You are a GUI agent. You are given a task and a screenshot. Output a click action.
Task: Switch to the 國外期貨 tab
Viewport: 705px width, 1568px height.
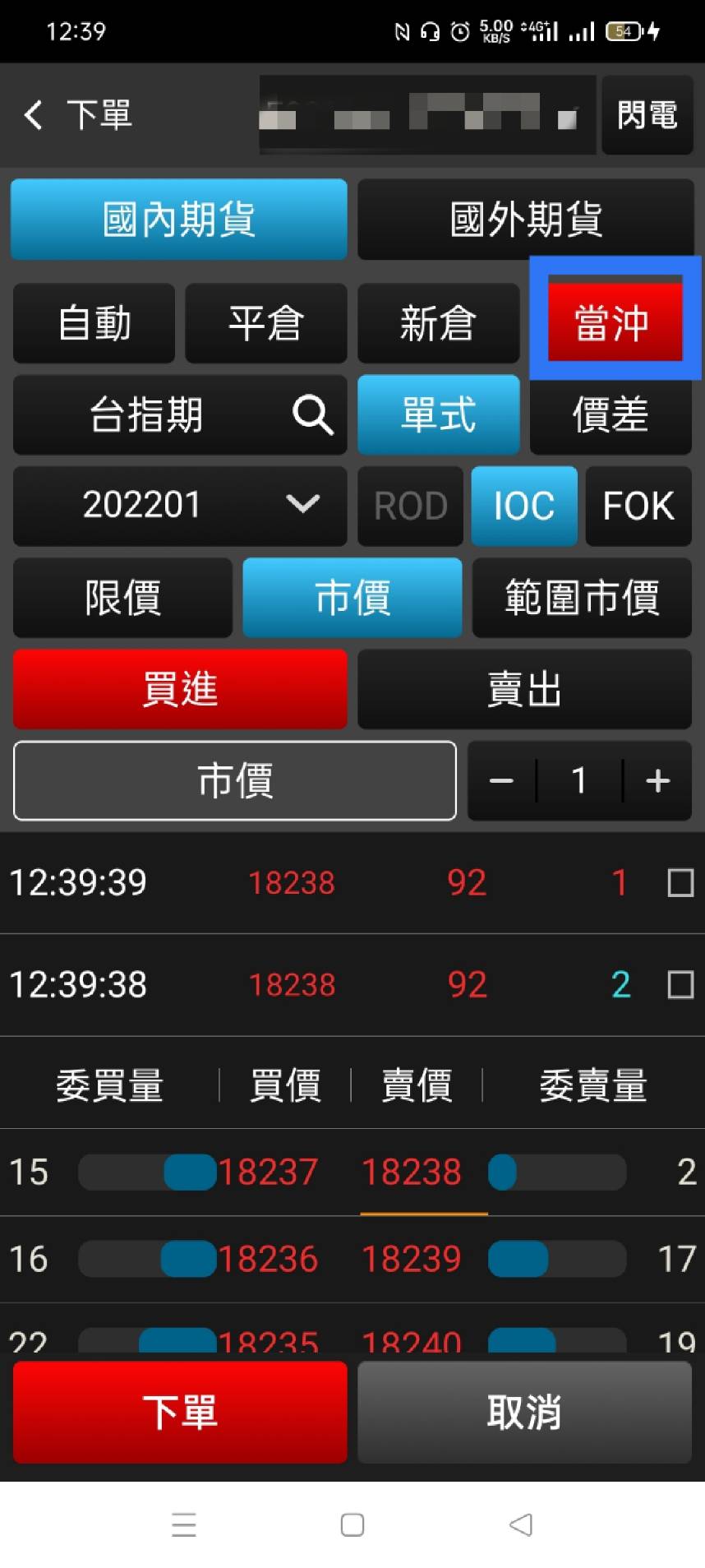(525, 220)
